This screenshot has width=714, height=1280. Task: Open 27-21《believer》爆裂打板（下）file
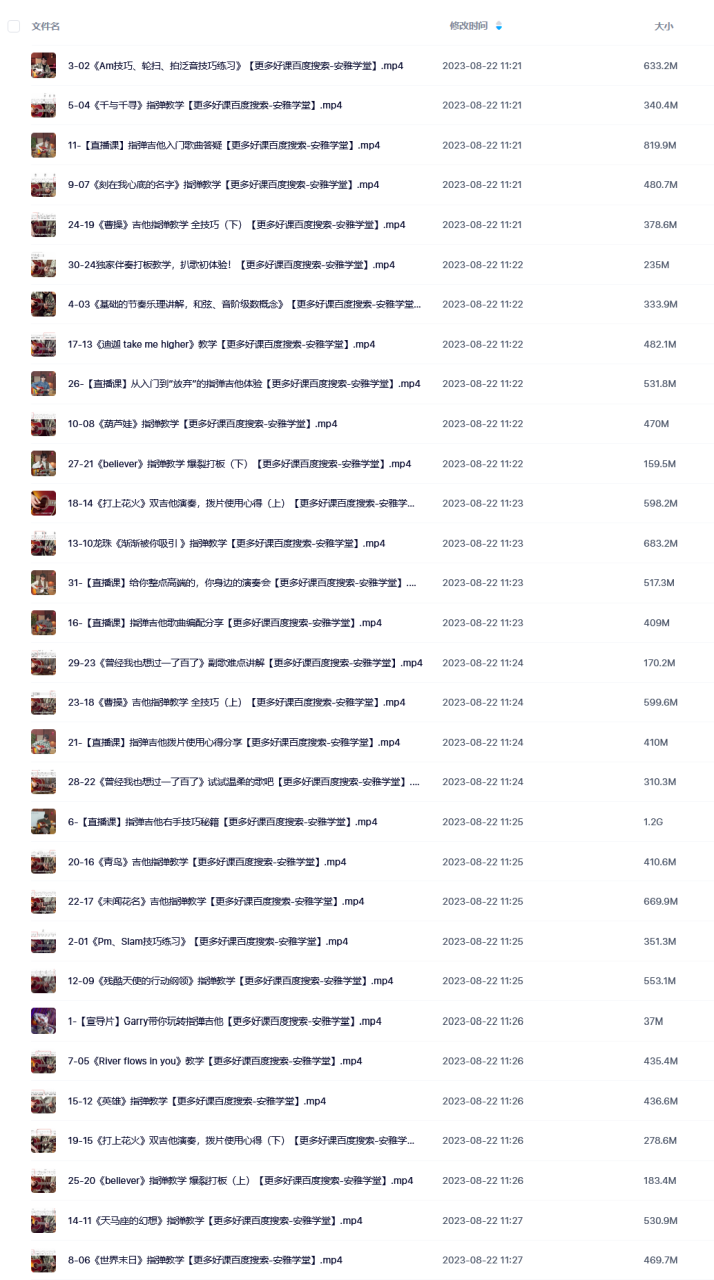click(239, 464)
